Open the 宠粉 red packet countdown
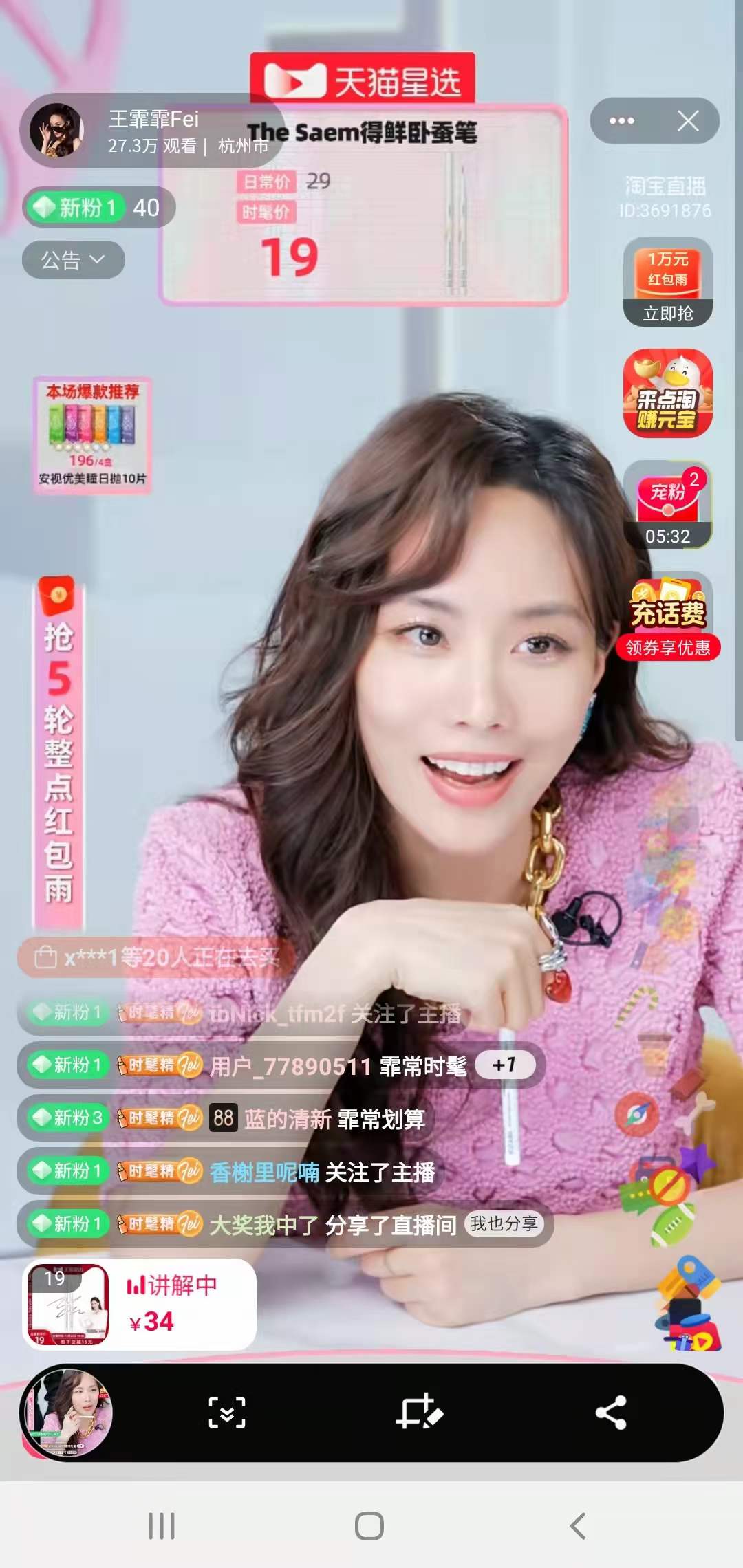The image size is (743, 1568). pyautogui.click(x=667, y=505)
